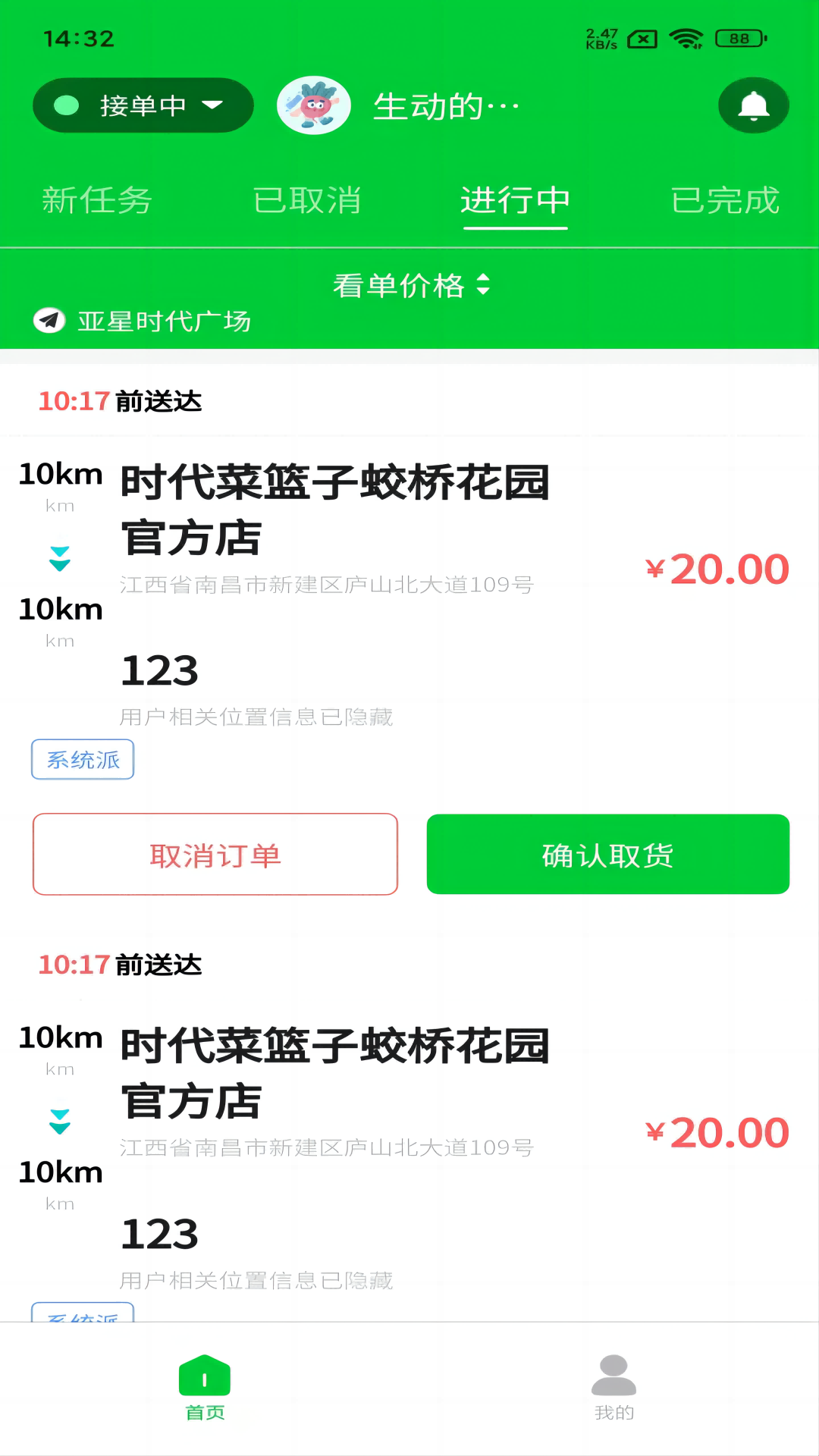The image size is (819, 1456).
Task: Open the notification bell icon
Action: coord(753,105)
